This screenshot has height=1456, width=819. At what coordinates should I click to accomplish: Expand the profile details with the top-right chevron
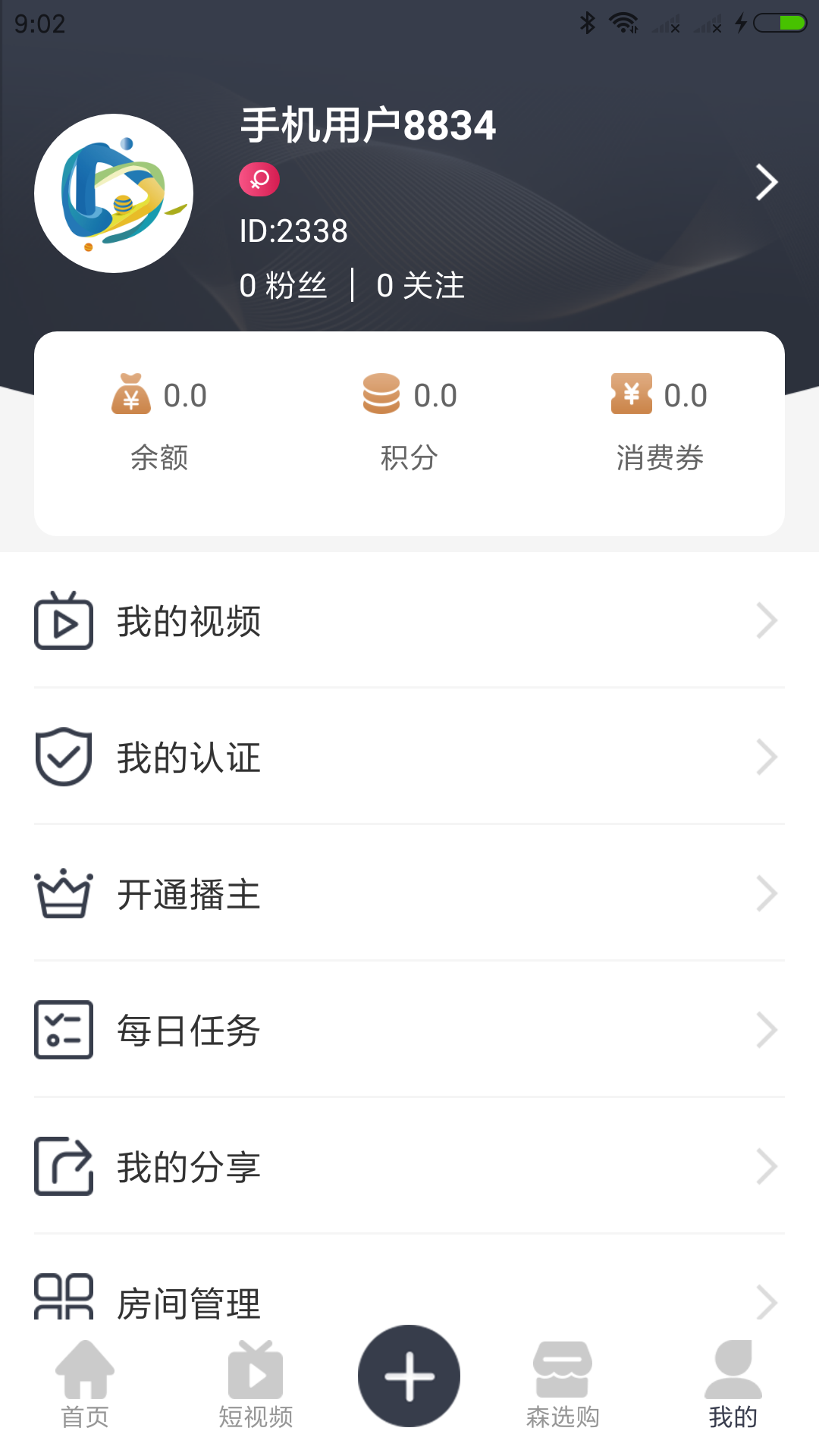click(x=767, y=182)
